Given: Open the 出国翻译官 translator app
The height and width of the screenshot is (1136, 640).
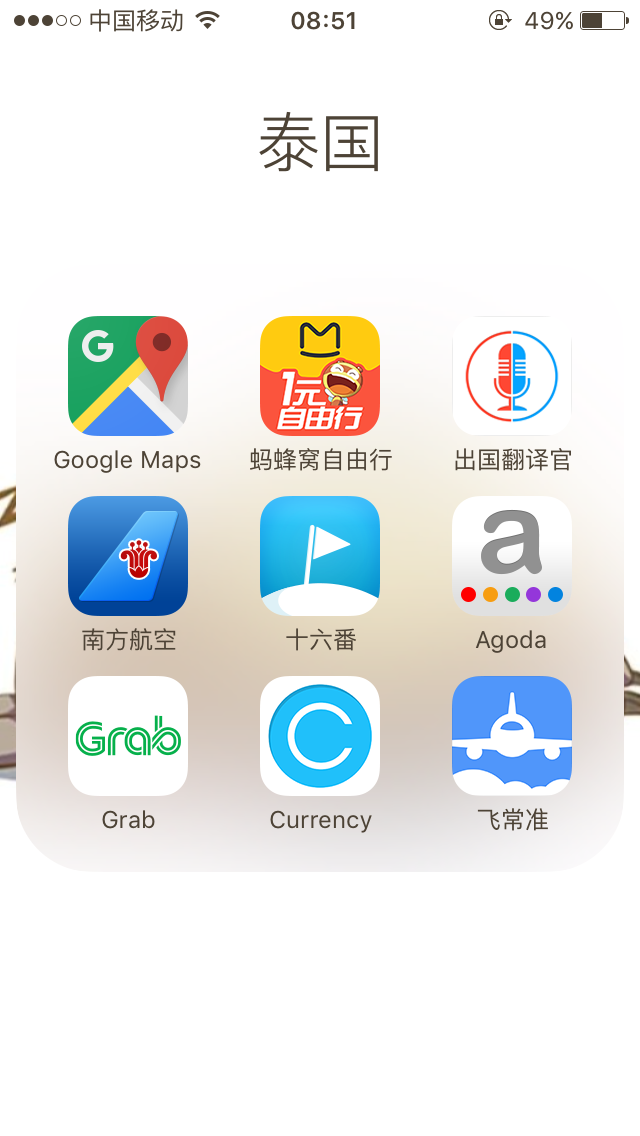Looking at the screenshot, I should [512, 375].
